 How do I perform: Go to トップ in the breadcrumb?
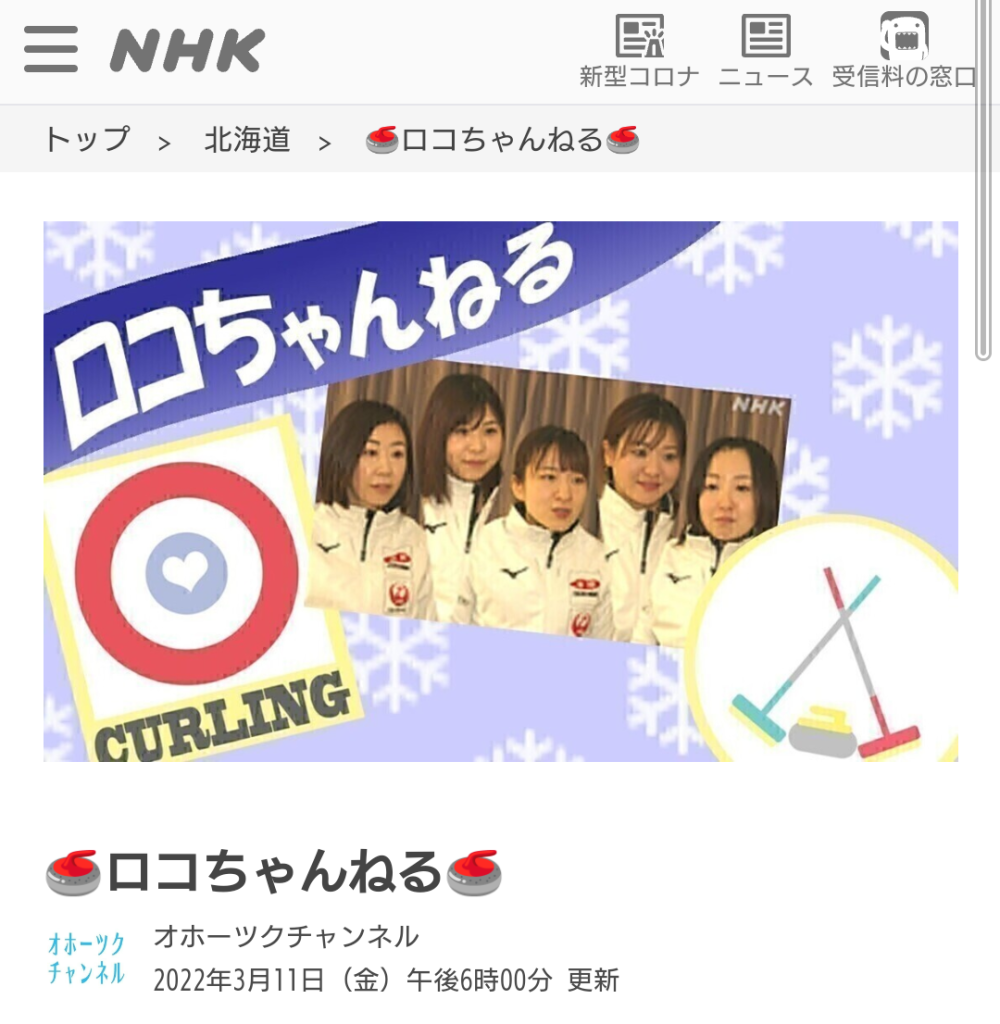pos(87,139)
